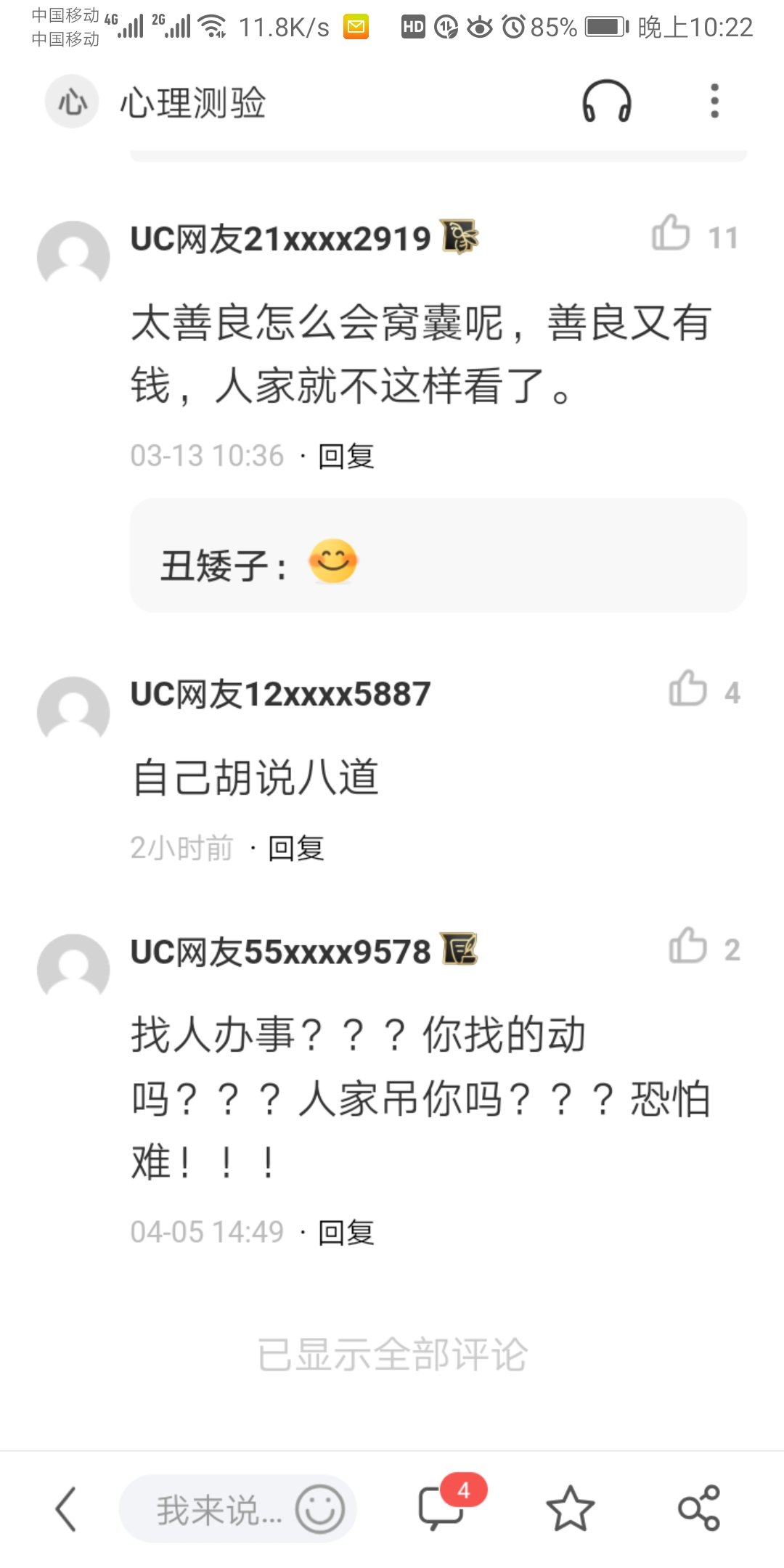Tap the 我来说 comment input box
Viewport: 784px width, 1568px height.
[x=211, y=1510]
